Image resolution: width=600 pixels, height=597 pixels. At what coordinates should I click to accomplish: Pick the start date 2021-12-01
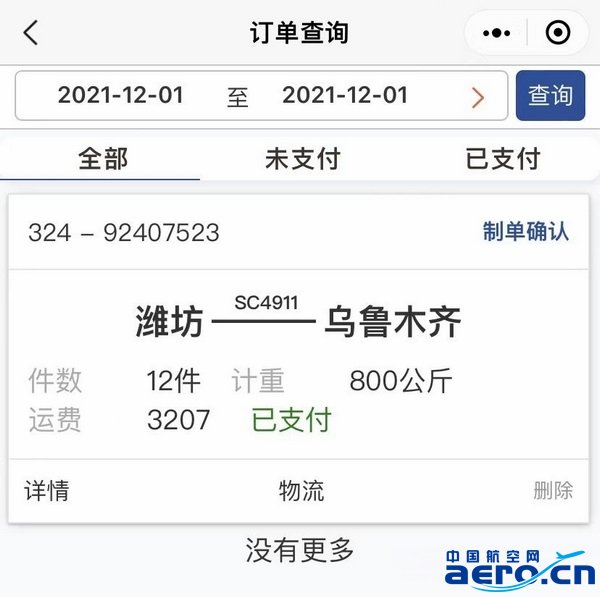pyautogui.click(x=120, y=96)
